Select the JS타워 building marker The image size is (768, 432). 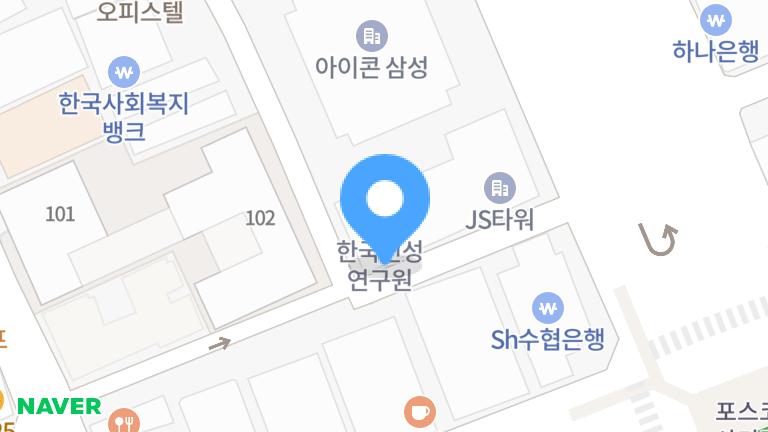click(x=499, y=187)
